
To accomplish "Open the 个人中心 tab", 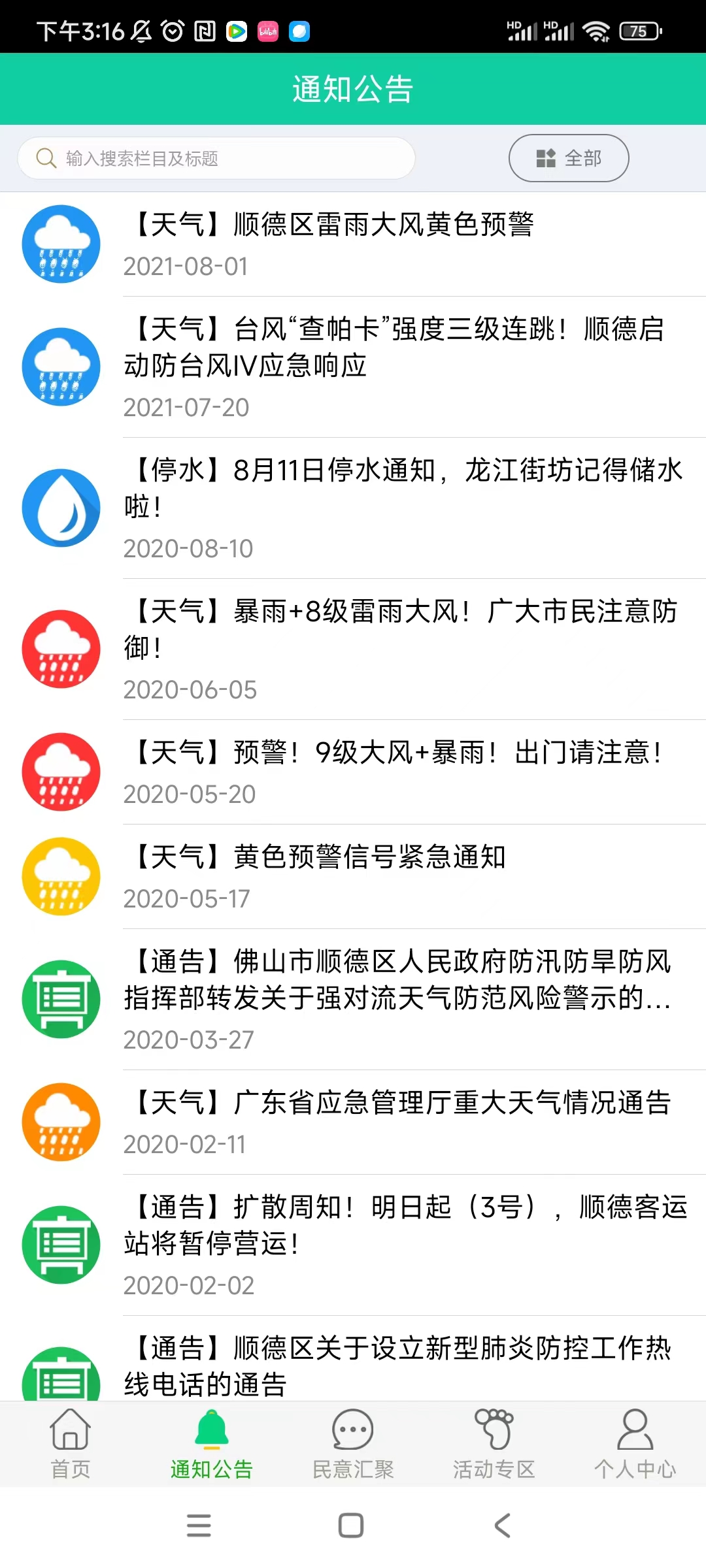I will pos(635,1444).
